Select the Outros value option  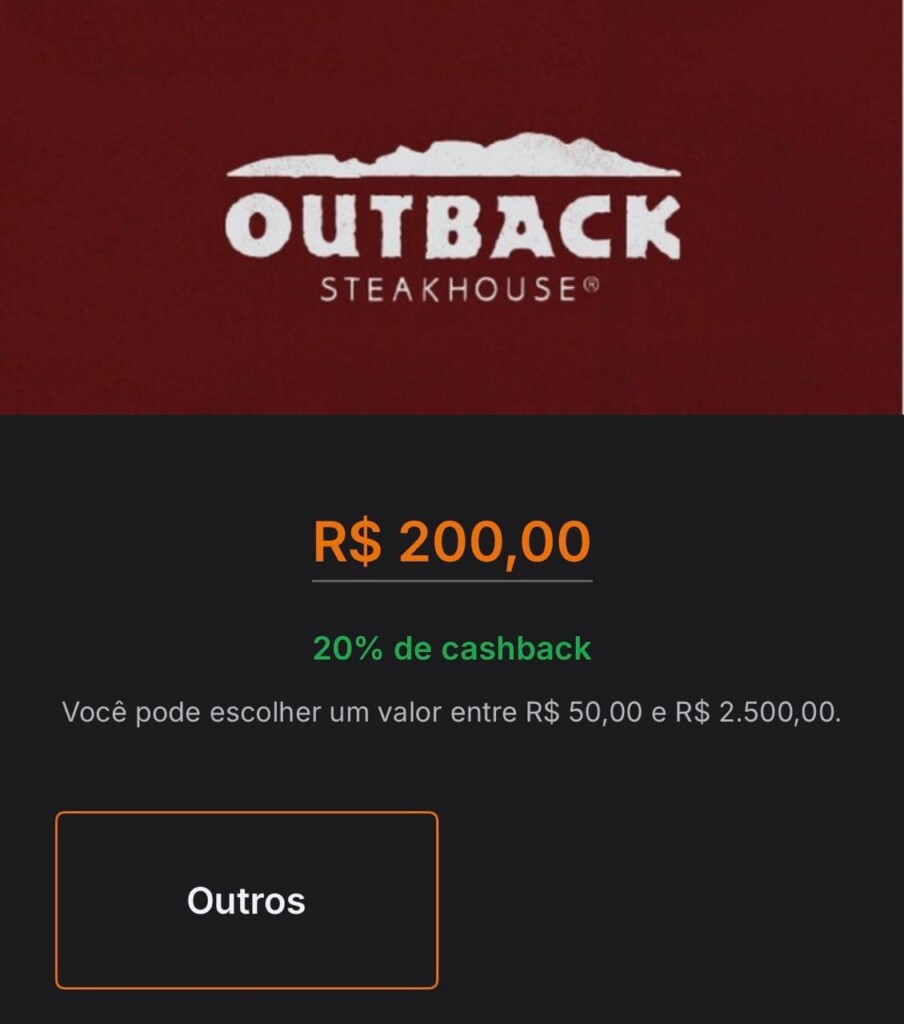(246, 900)
